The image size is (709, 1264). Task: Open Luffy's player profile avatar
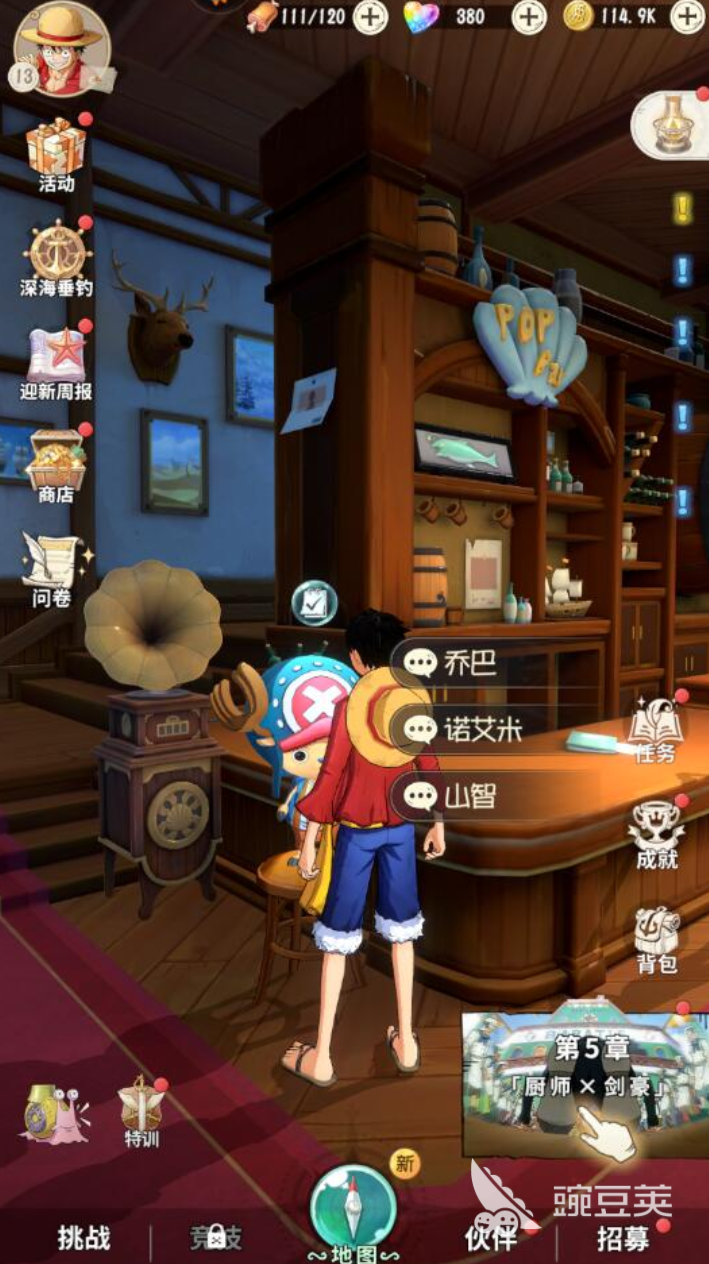pyautogui.click(x=62, y=48)
